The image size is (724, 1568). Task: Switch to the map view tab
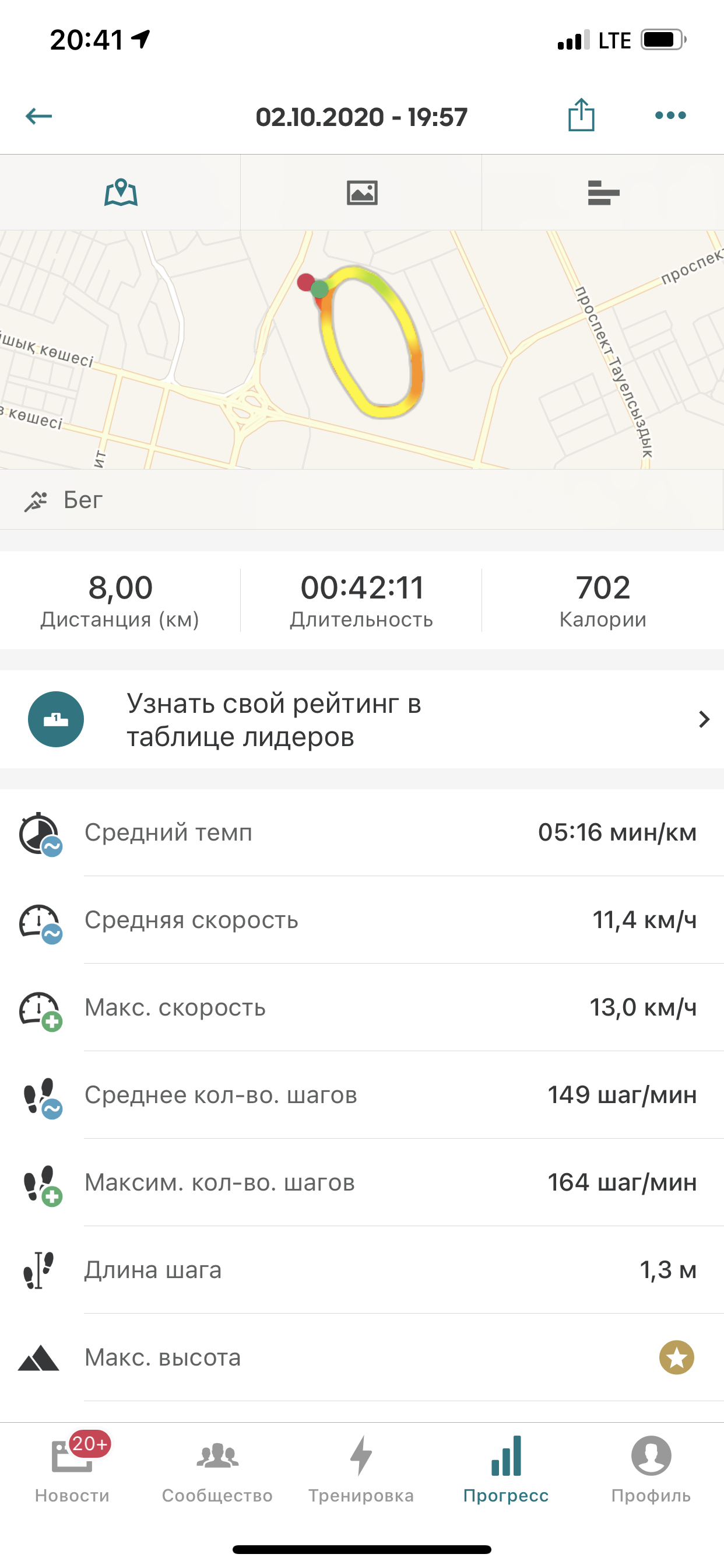[121, 193]
